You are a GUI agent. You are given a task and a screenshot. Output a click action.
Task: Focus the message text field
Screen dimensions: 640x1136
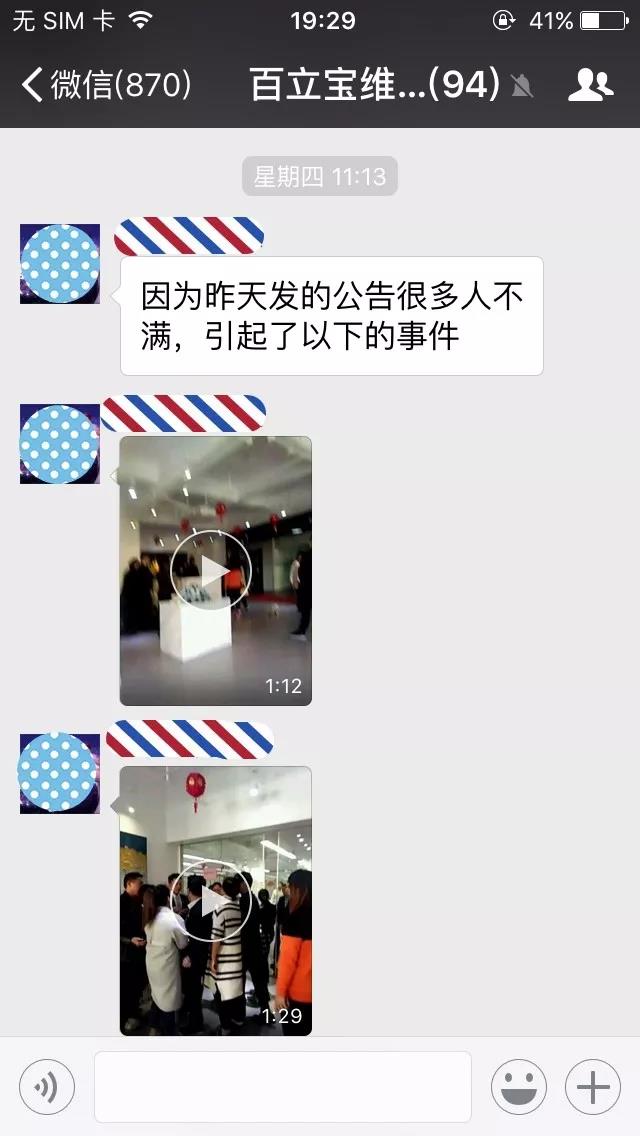(x=283, y=1086)
